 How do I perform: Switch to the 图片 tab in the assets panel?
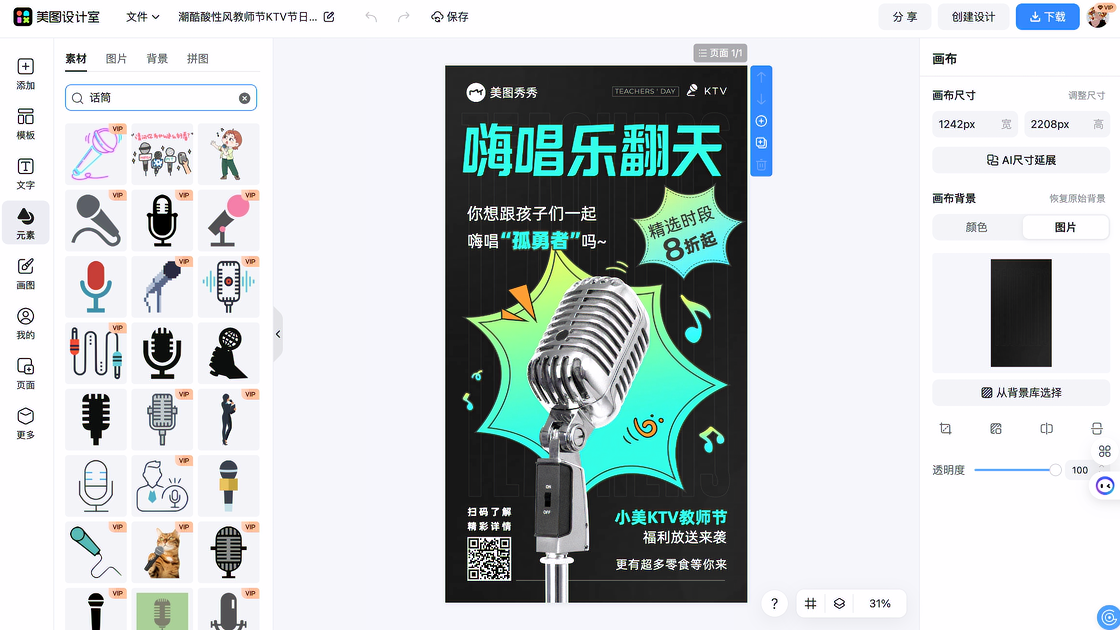(116, 59)
